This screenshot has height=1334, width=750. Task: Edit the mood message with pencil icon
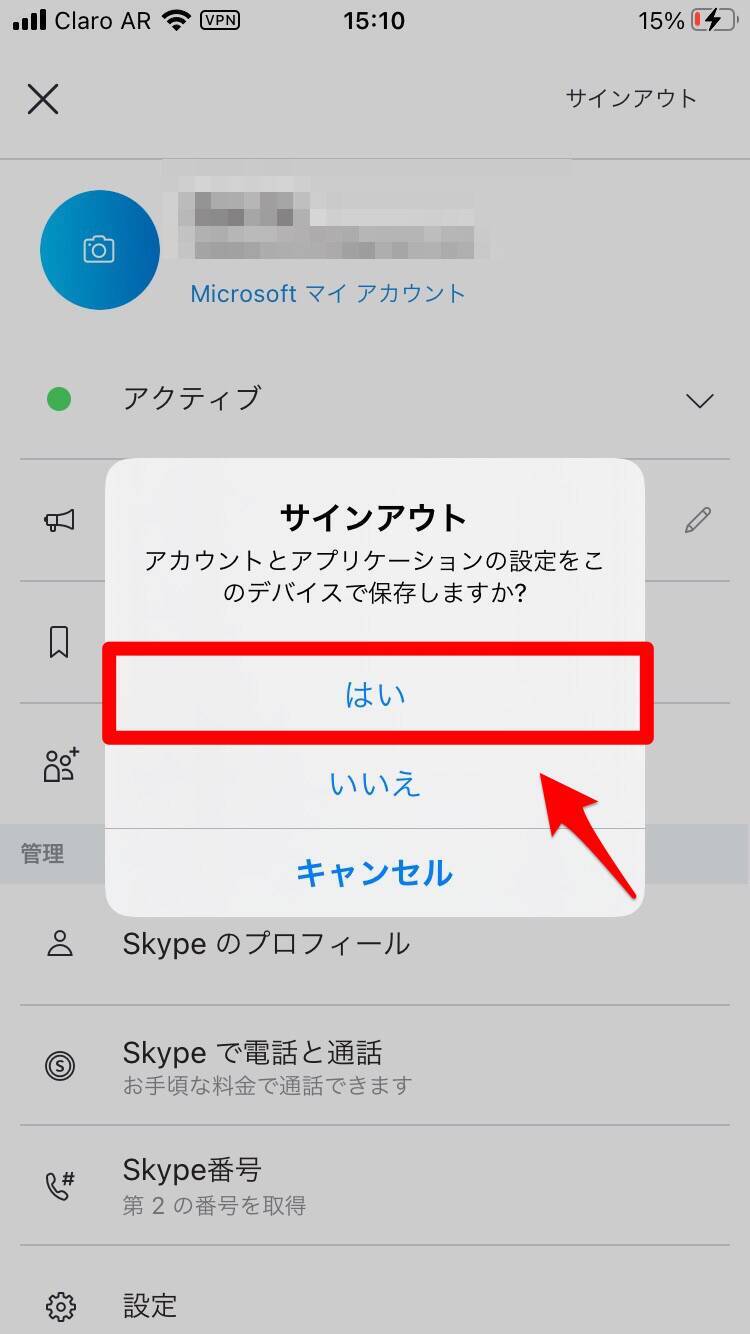(x=698, y=520)
